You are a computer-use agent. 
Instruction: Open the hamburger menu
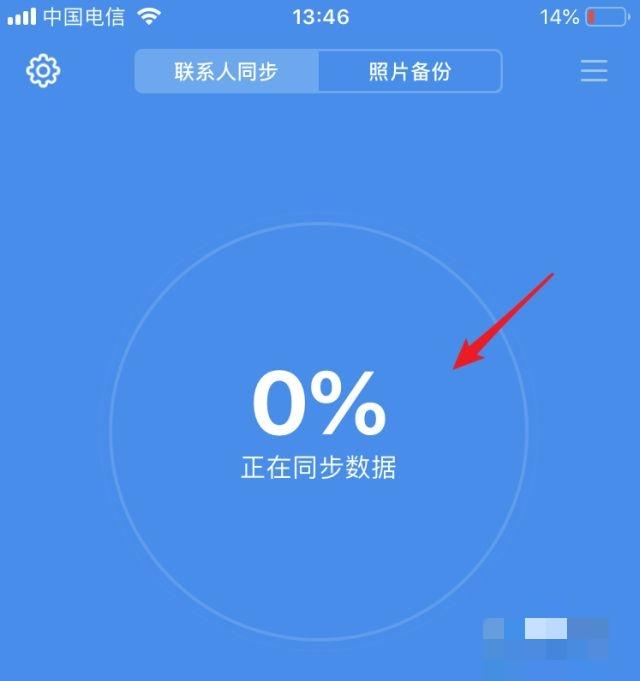tap(594, 71)
